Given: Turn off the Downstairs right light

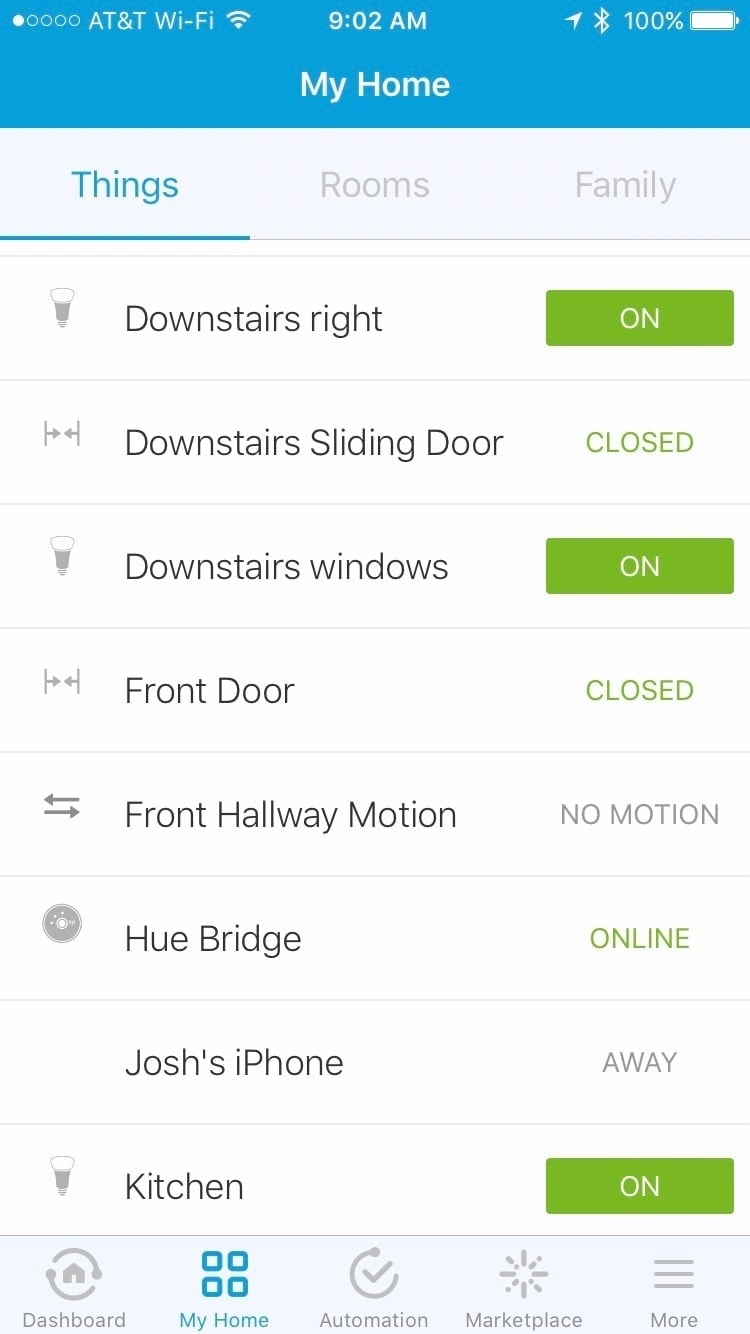Looking at the screenshot, I should coord(639,318).
